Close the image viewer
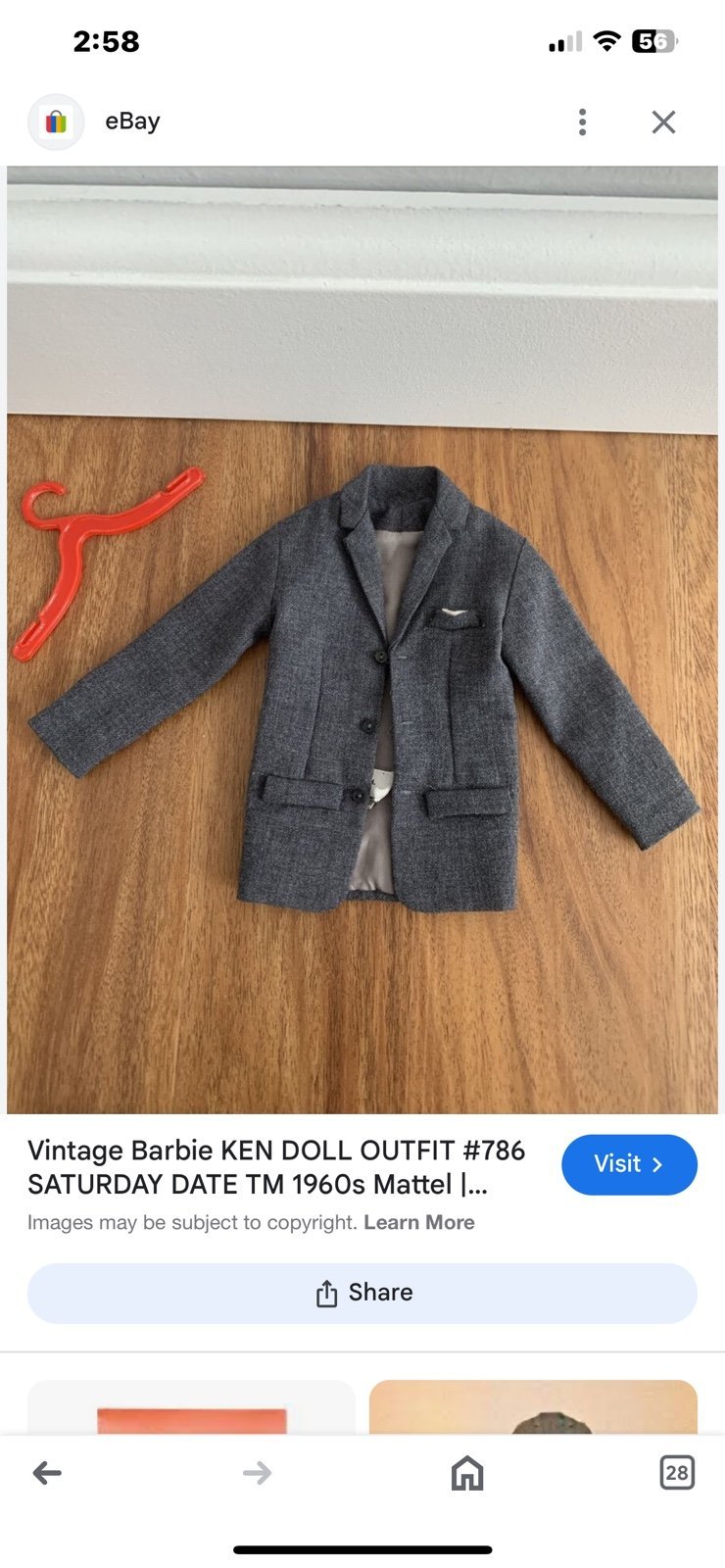Image resolution: width=725 pixels, height=1568 pixels. tap(663, 122)
